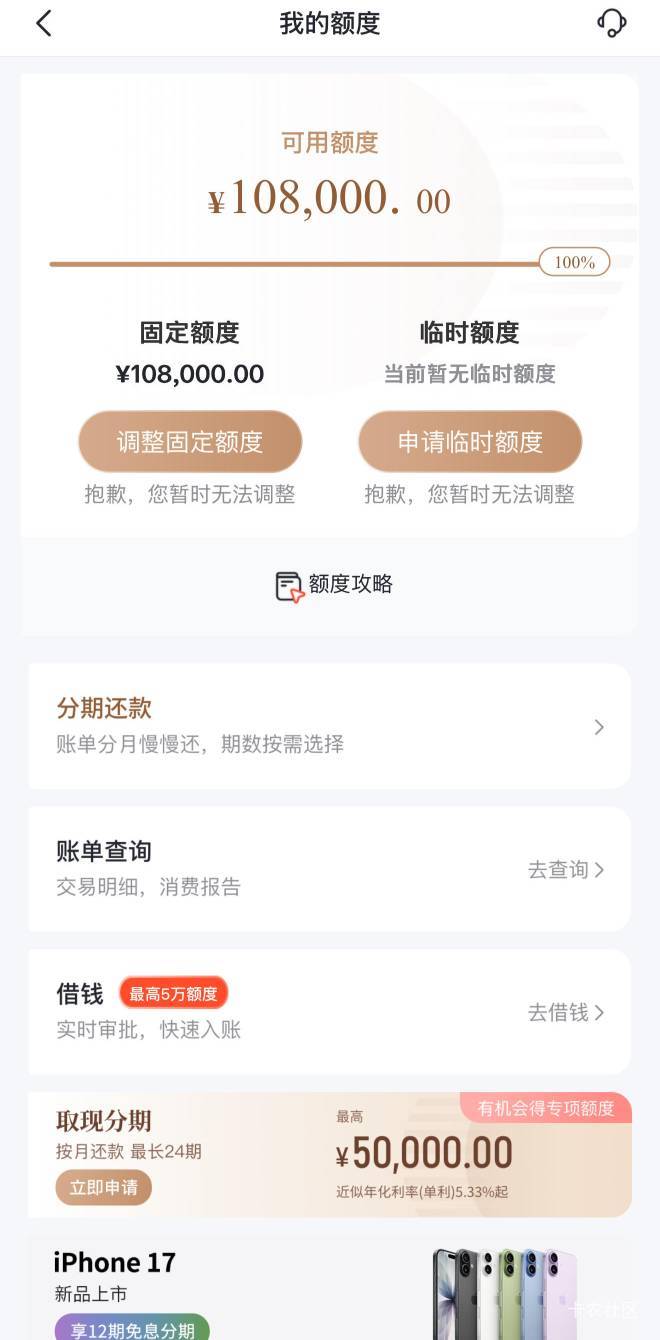Image resolution: width=660 pixels, height=1340 pixels.
Task: Open 借钱 loan row
Action: [x=329, y=1012]
